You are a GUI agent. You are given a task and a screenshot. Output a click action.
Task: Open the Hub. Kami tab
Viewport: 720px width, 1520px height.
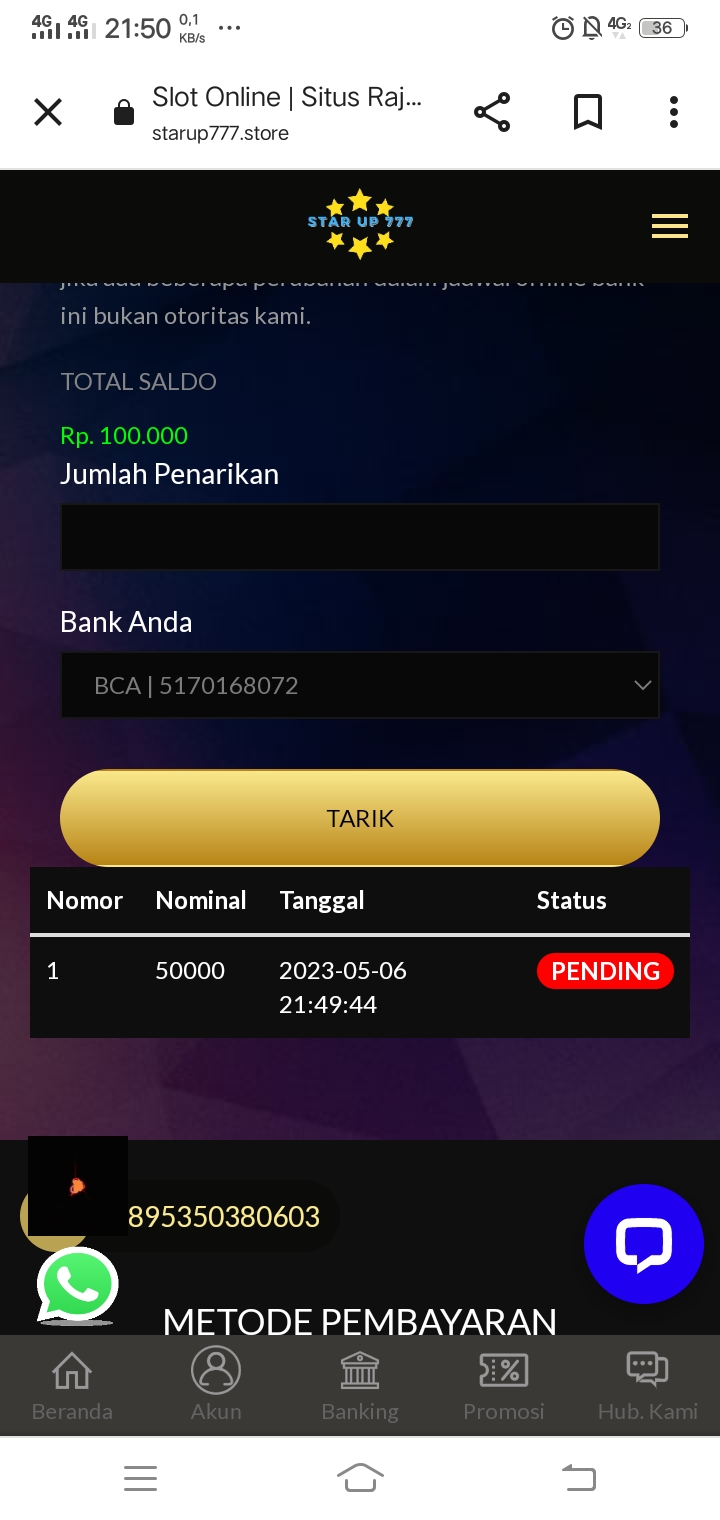tap(648, 1385)
